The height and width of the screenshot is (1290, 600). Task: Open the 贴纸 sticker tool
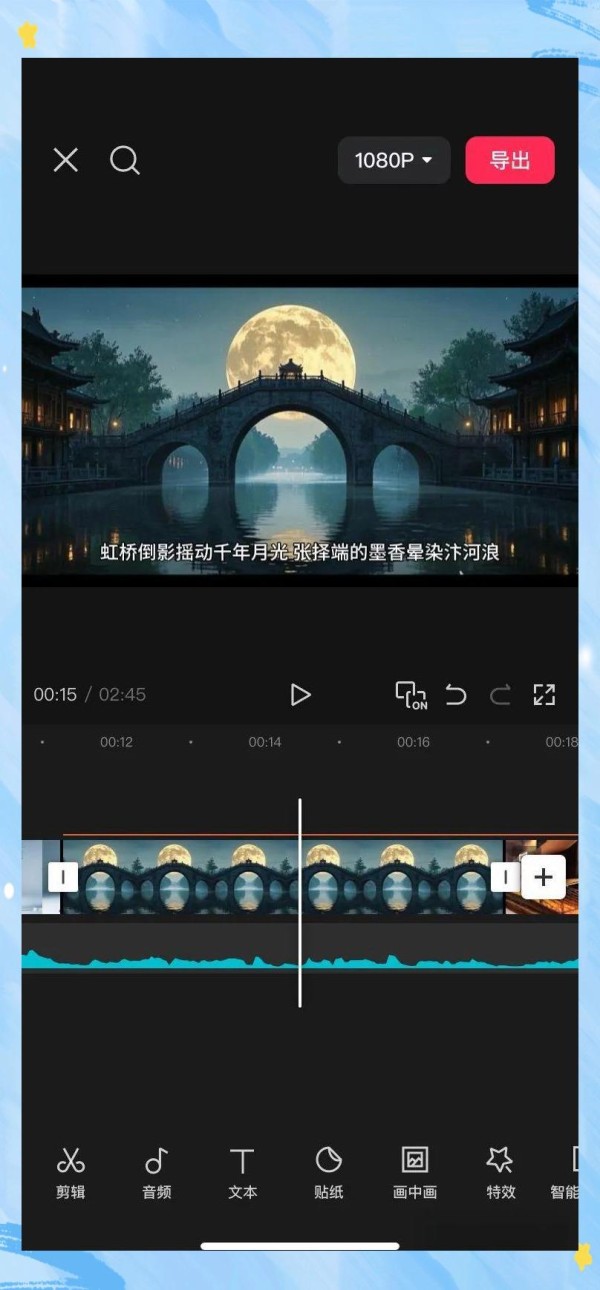pyautogui.click(x=329, y=1173)
